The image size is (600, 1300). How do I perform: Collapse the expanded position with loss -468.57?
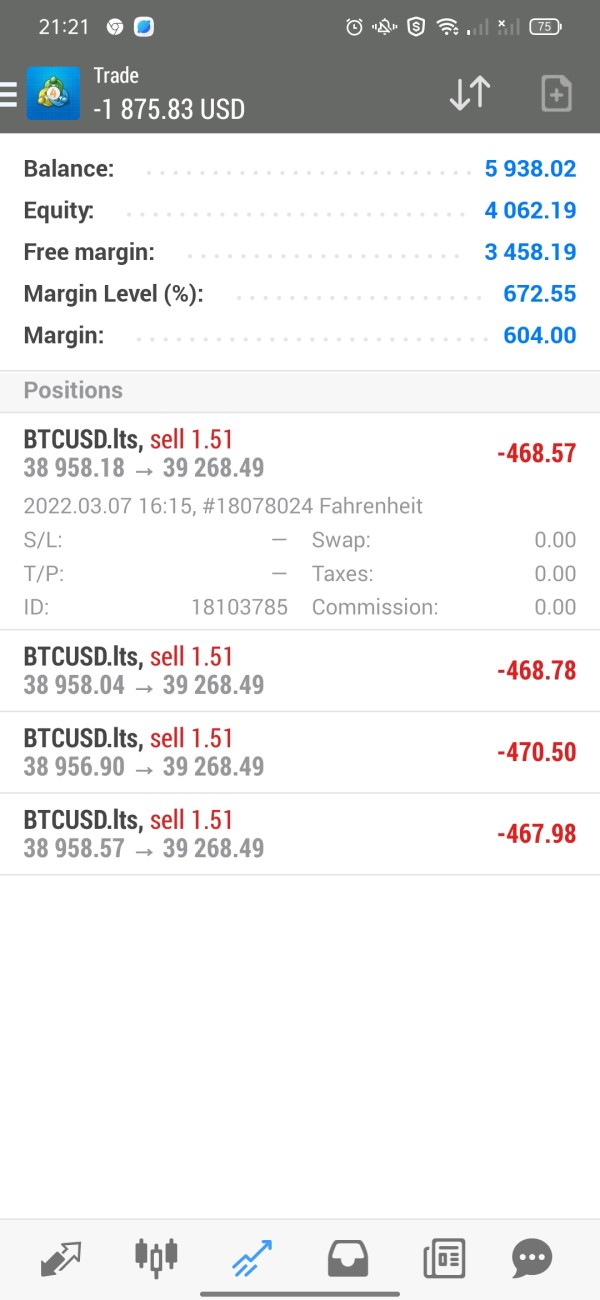(300, 521)
